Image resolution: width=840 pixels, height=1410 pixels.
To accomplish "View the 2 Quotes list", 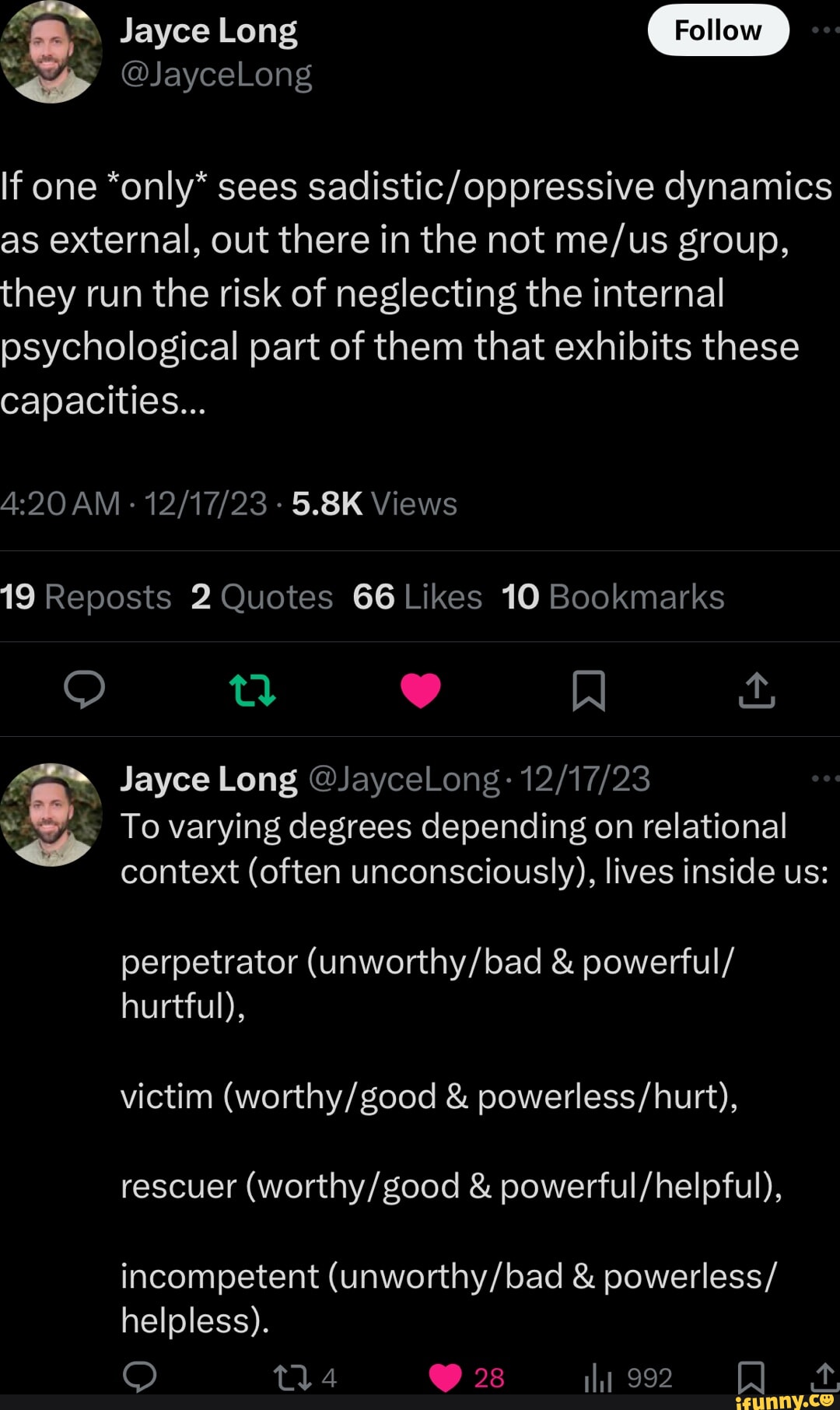I will coord(261,597).
